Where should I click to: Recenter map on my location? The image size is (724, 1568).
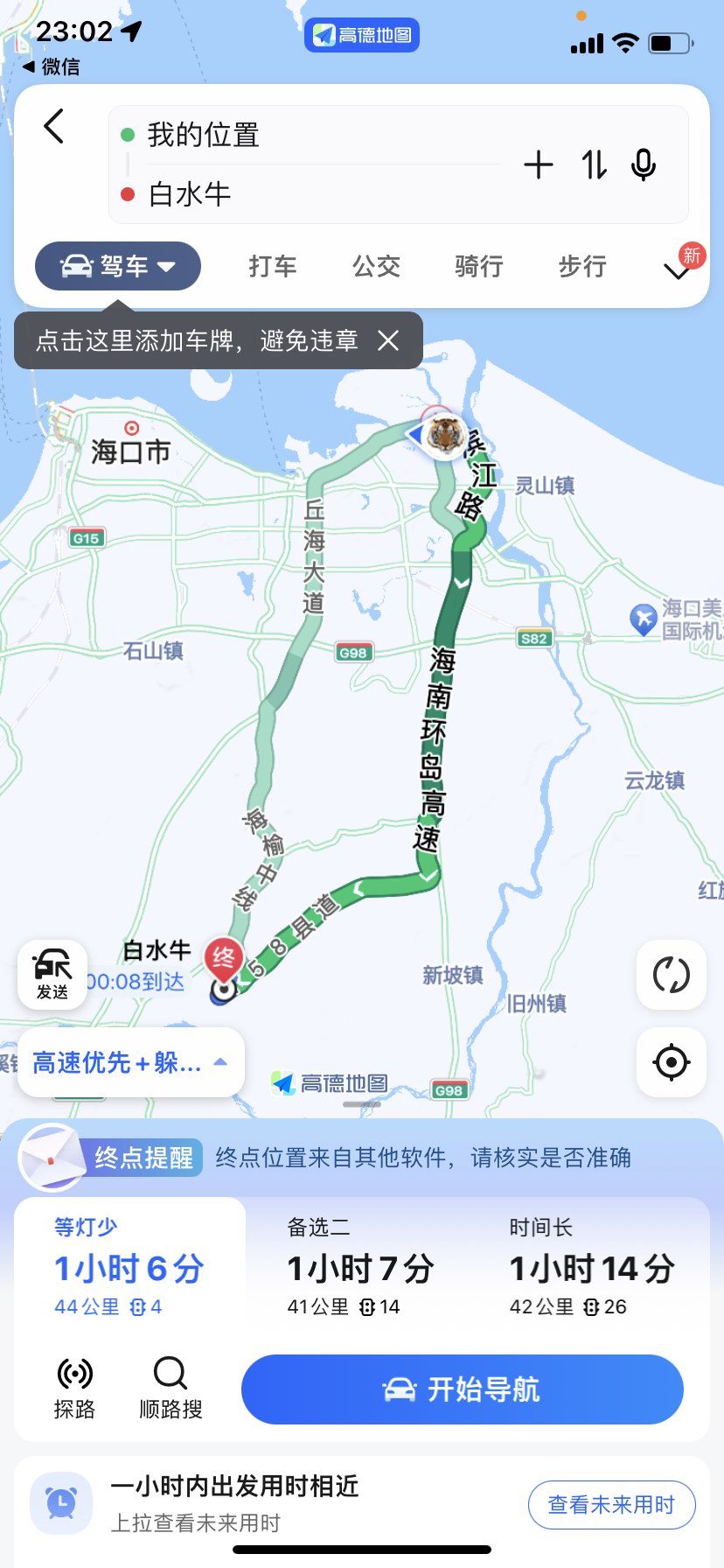[x=672, y=1062]
